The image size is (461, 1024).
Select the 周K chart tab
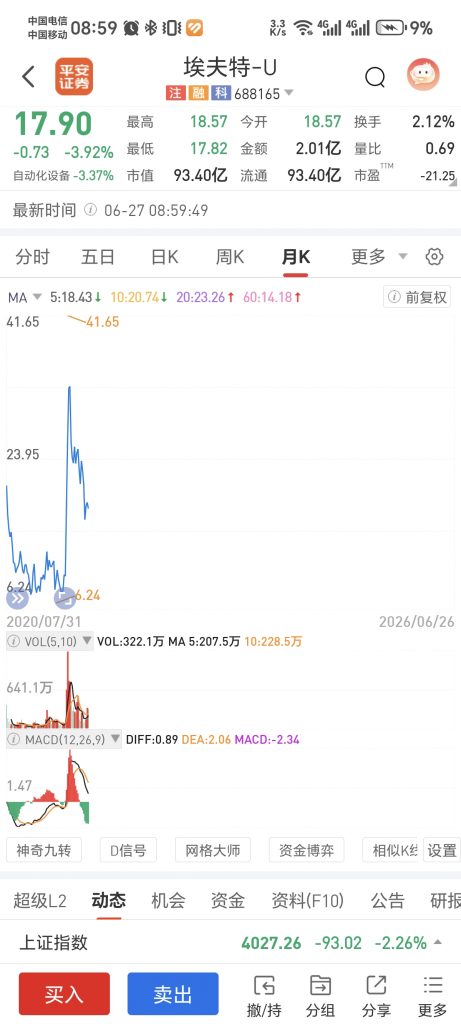230,257
